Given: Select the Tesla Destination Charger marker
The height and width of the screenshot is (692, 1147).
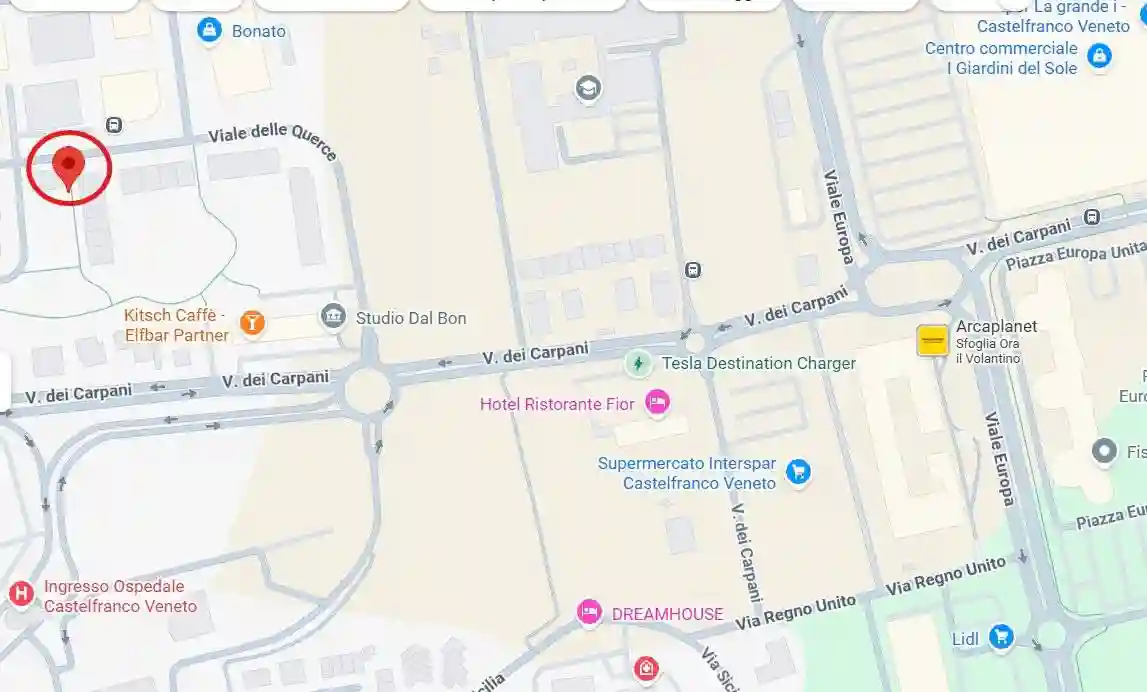Looking at the screenshot, I should pos(638,363).
